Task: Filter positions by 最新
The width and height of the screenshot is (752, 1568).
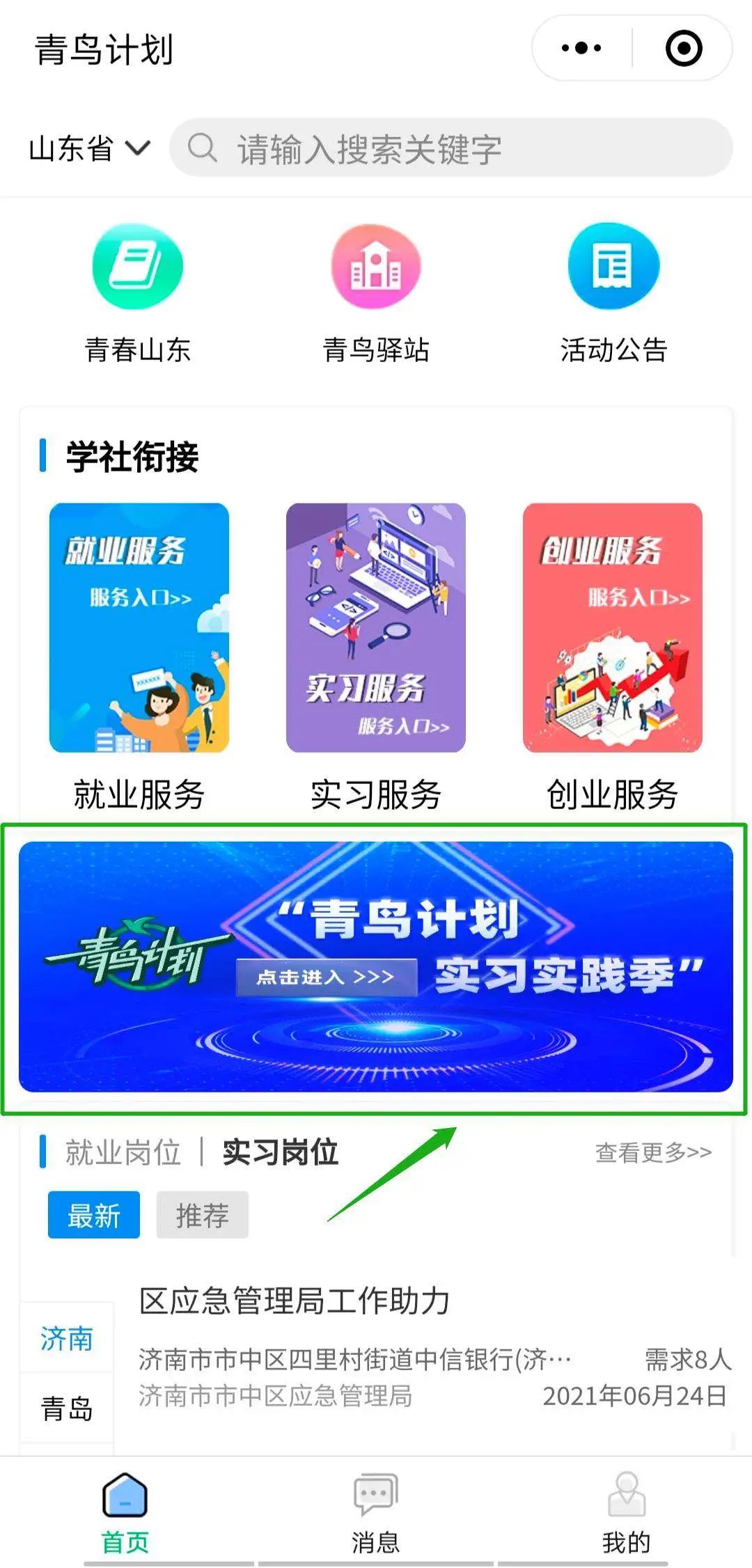Action: (94, 1215)
